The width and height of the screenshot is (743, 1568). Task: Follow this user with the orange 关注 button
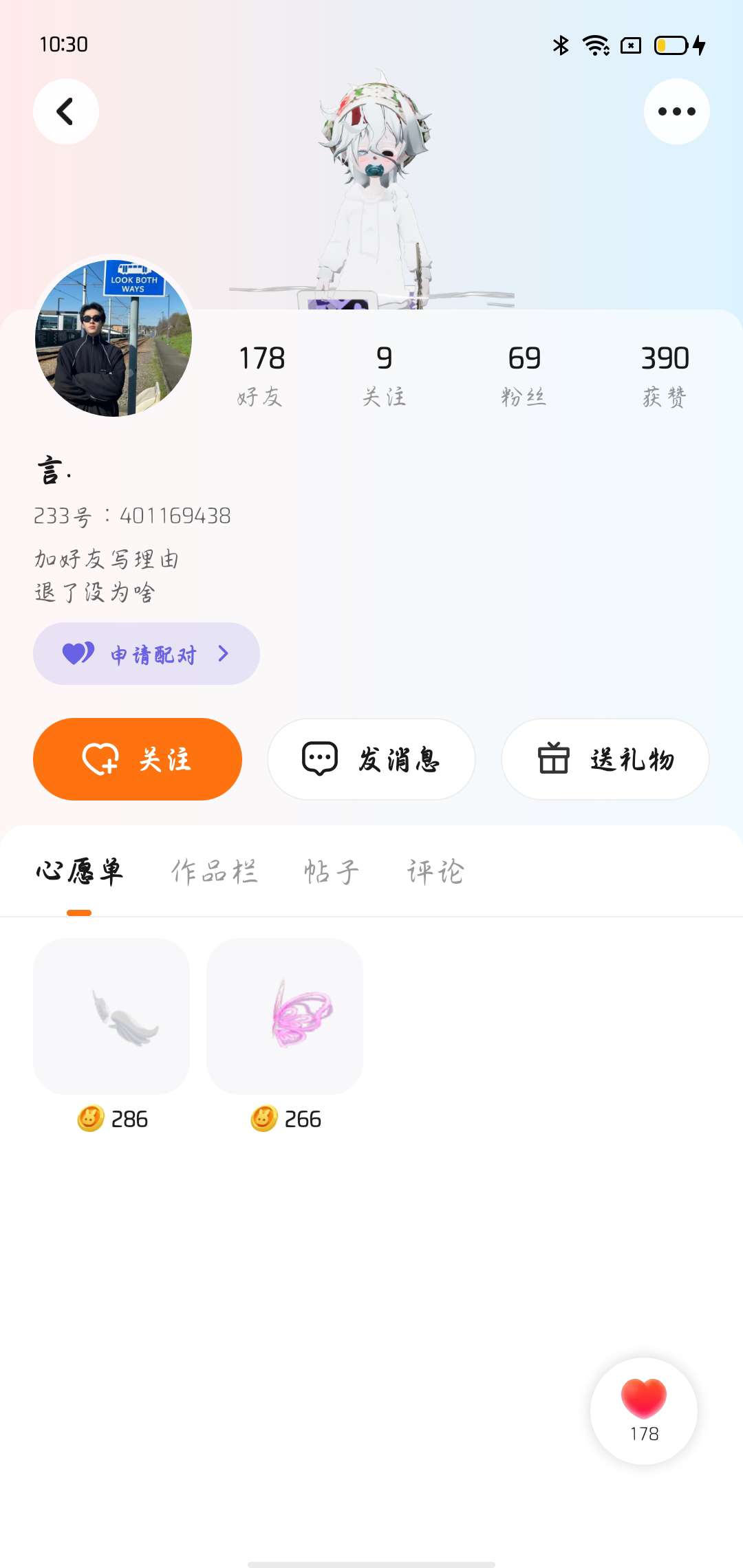click(138, 759)
